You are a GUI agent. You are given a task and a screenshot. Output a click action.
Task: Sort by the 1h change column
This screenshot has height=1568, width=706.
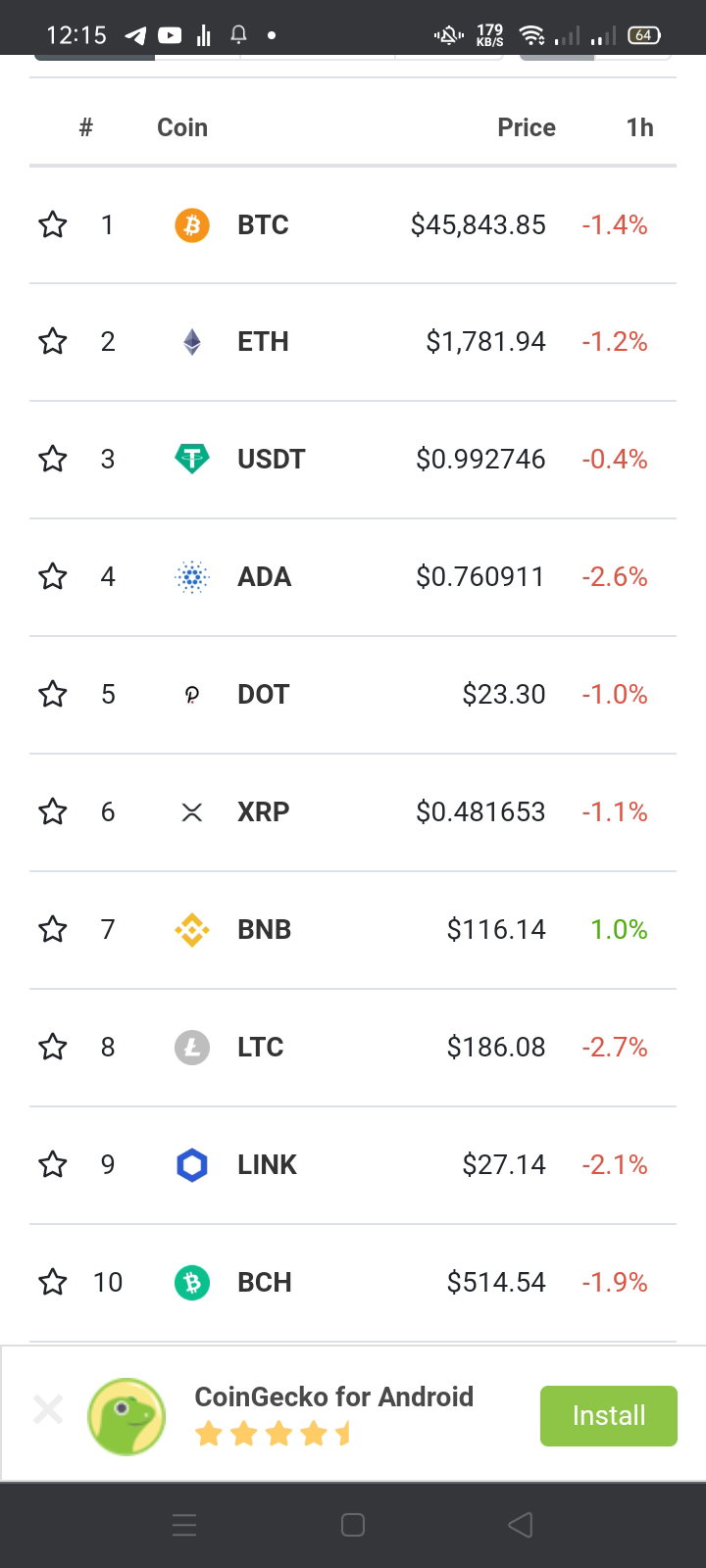coord(639,127)
